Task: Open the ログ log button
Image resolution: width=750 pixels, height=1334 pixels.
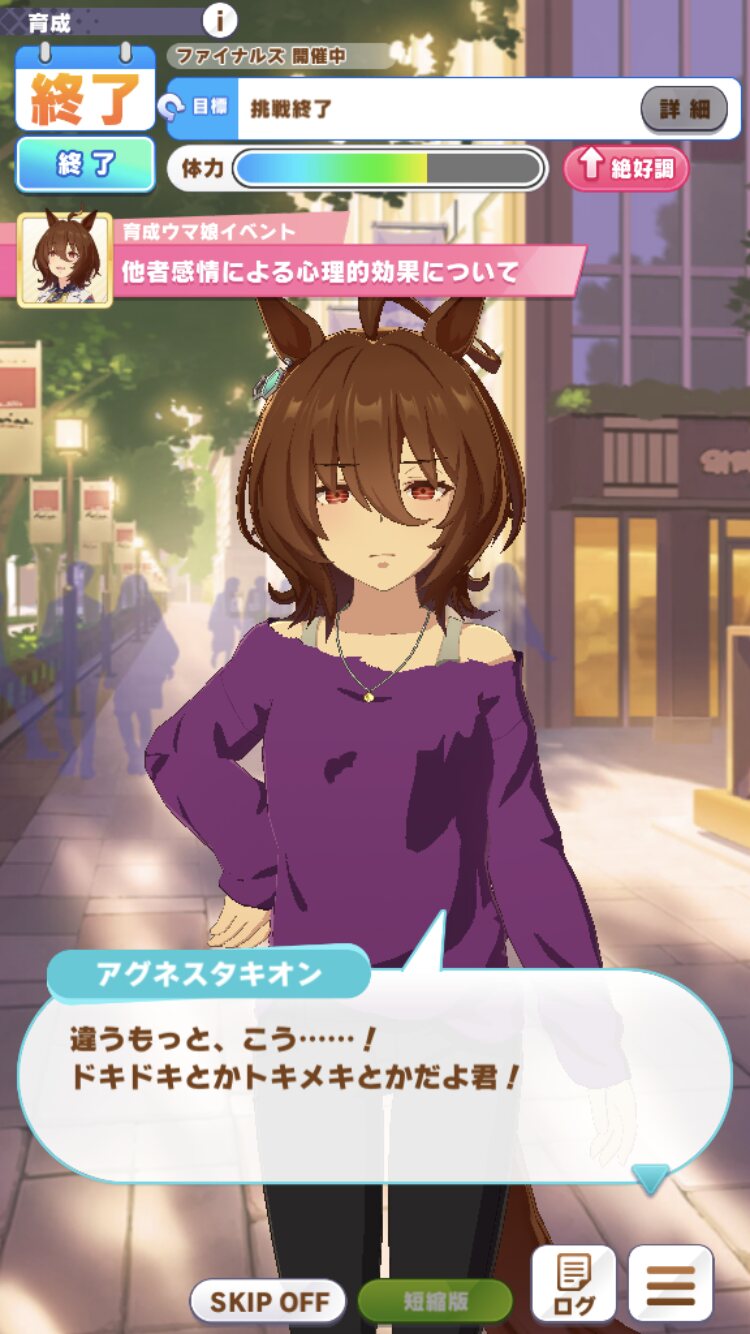Action: (573, 1286)
